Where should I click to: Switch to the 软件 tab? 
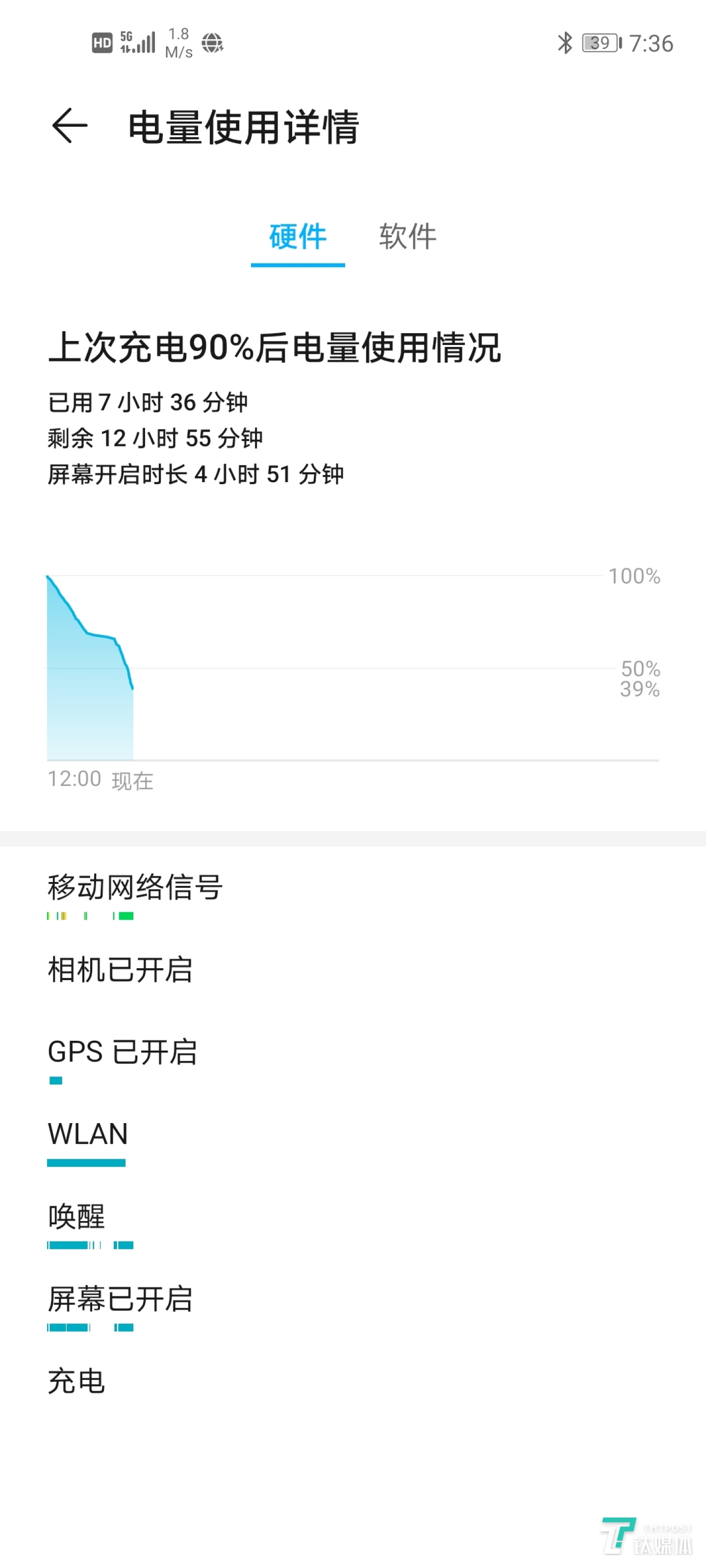[408, 238]
